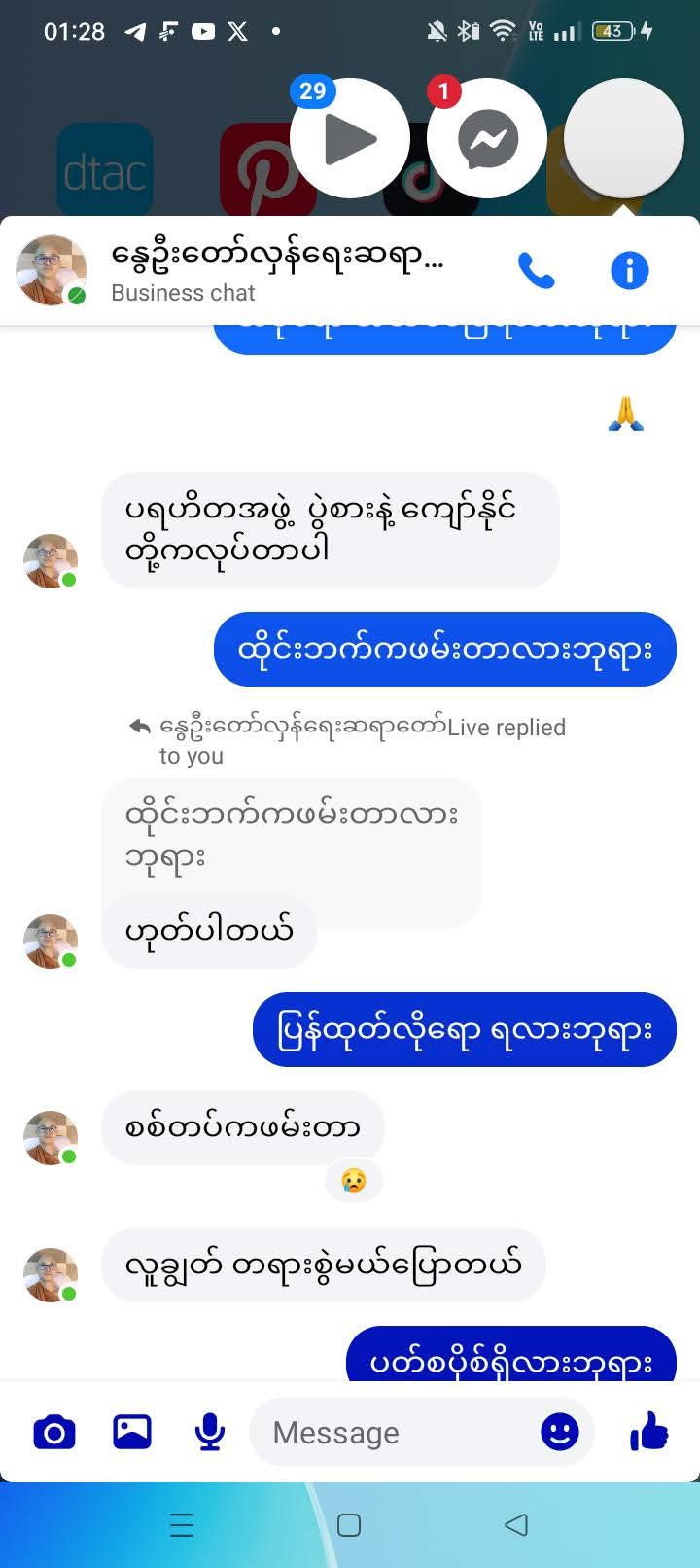Open the play bubble with 29 badge

(x=349, y=139)
